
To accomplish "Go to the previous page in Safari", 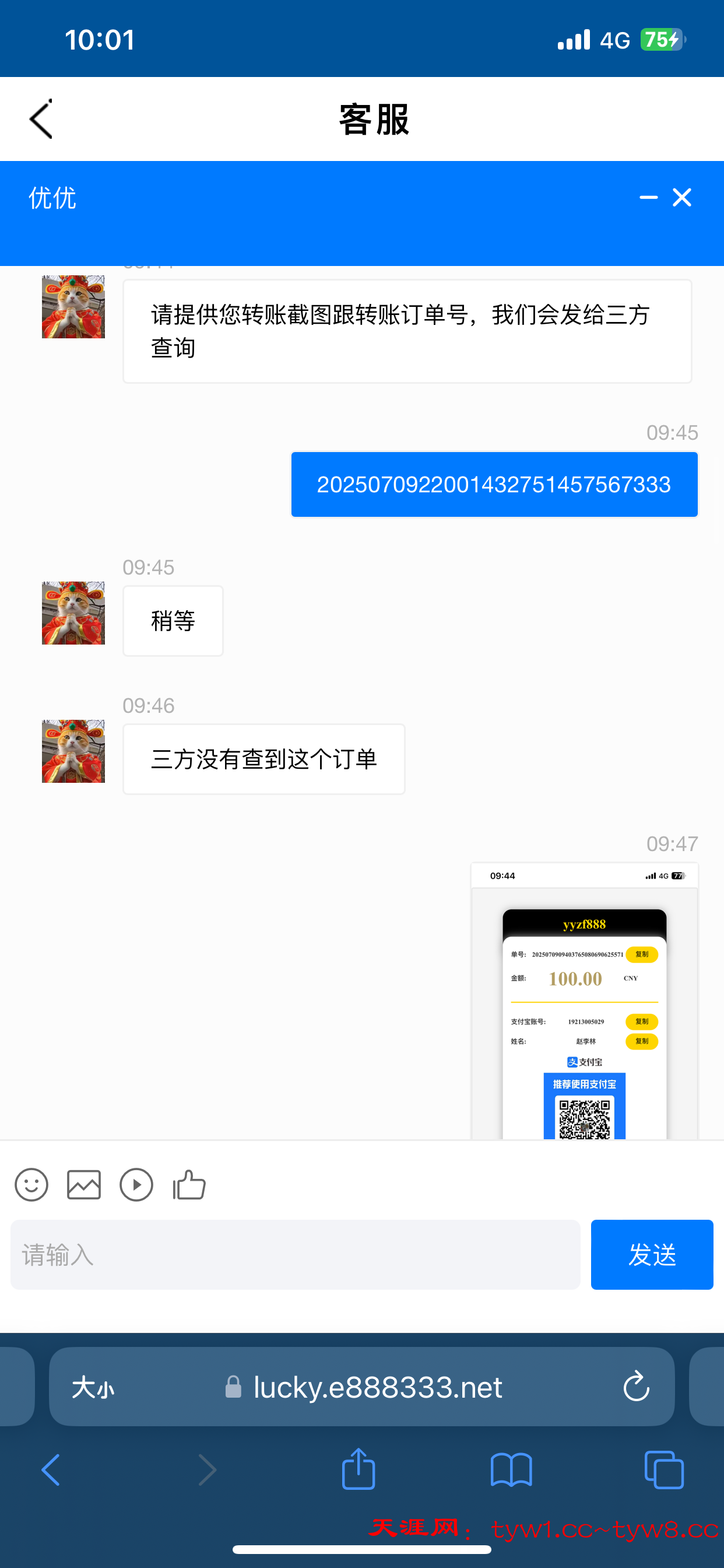I will [51, 1470].
